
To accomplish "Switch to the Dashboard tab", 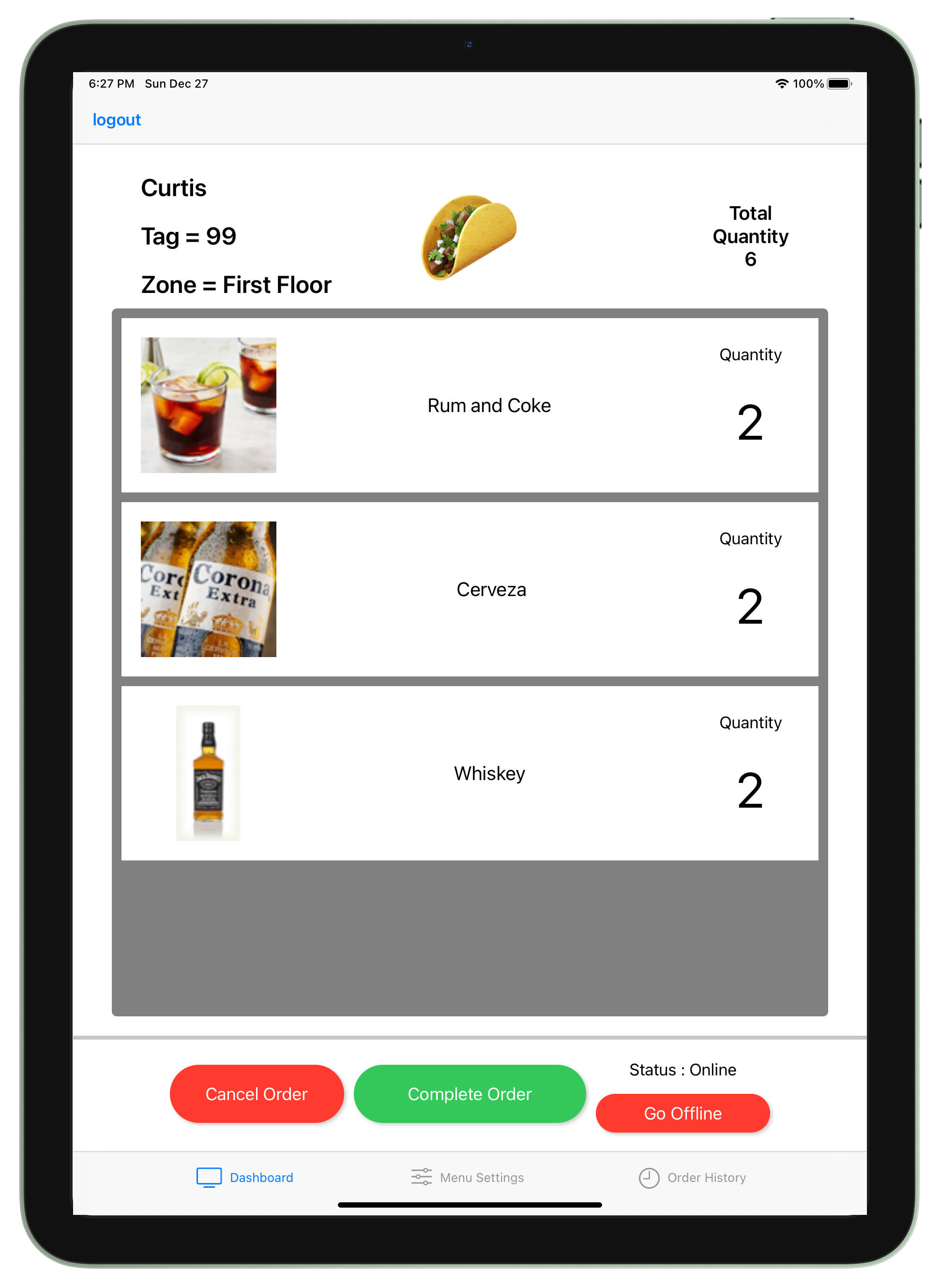I will coord(245,1177).
